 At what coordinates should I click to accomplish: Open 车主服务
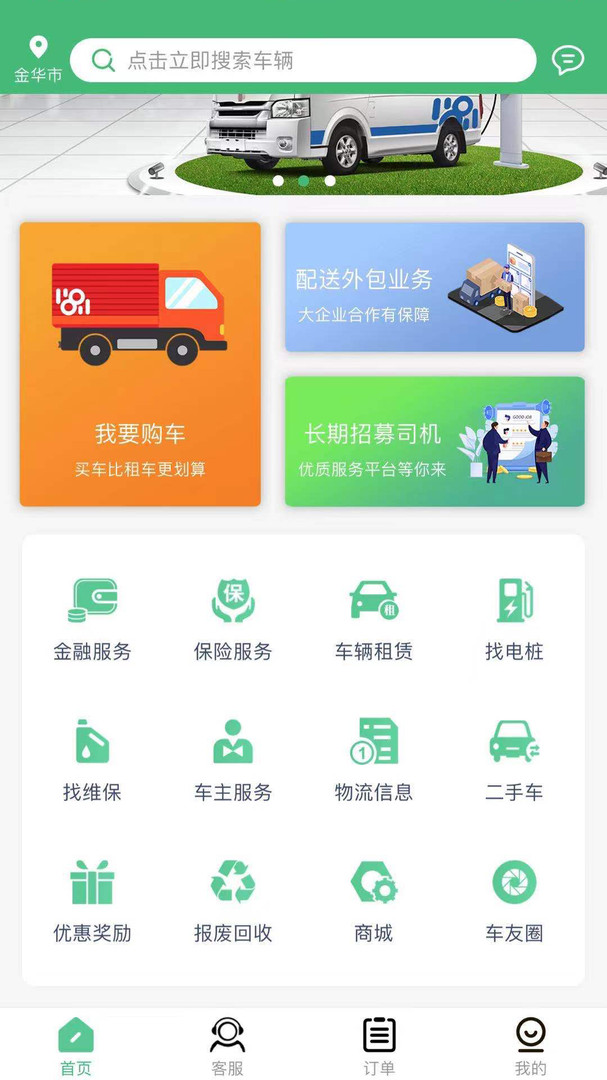(233, 760)
